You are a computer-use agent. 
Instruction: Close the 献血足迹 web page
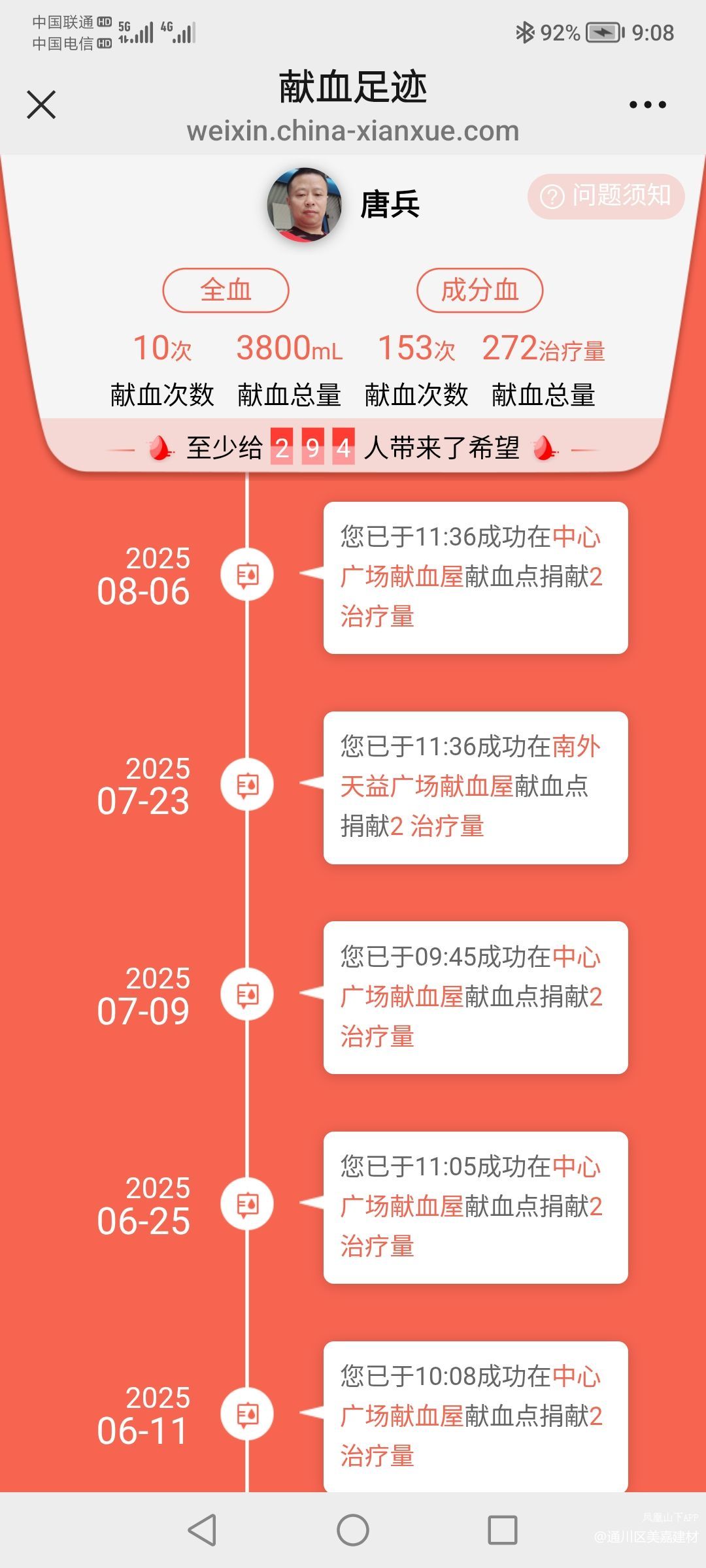(x=41, y=105)
